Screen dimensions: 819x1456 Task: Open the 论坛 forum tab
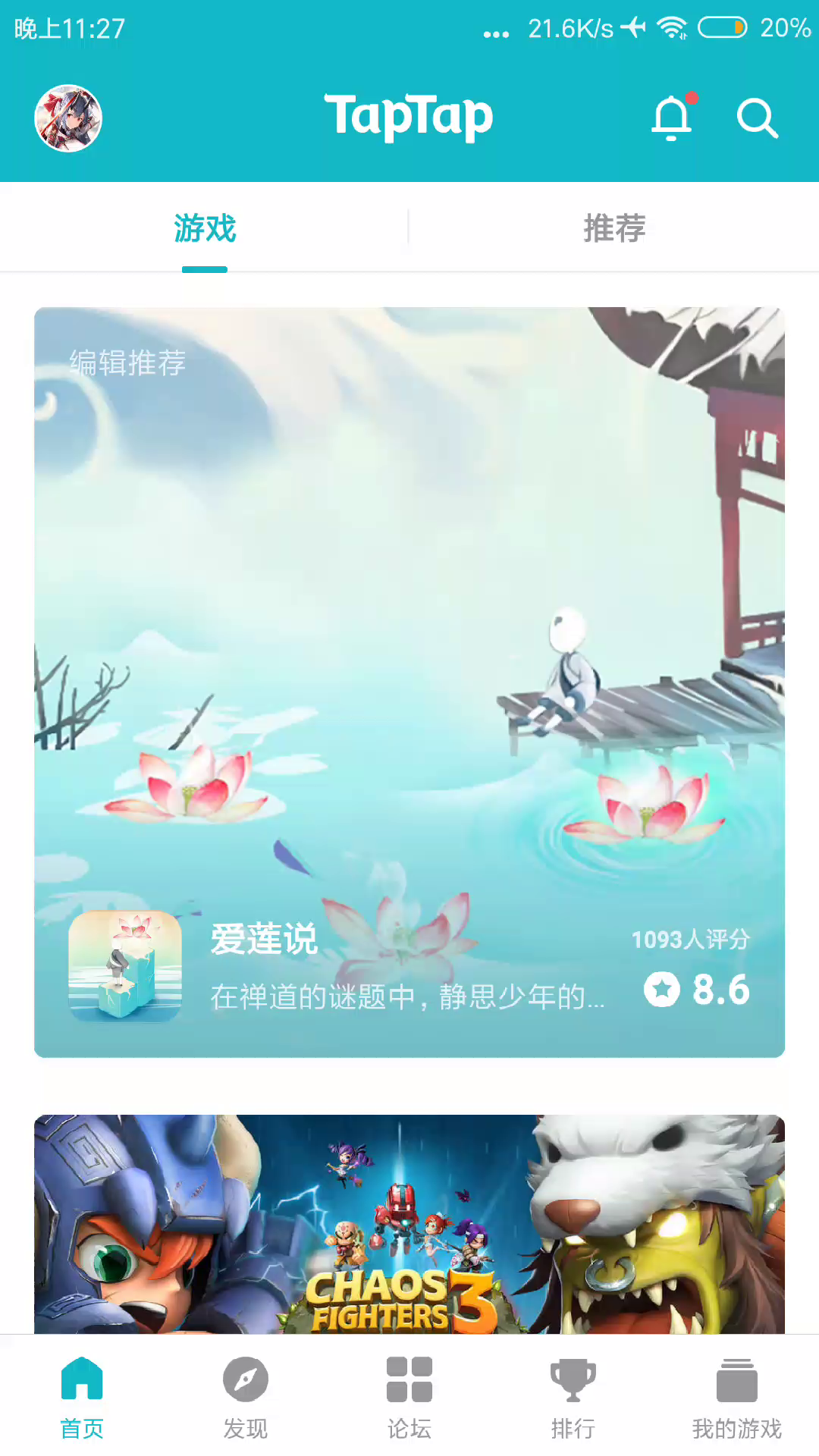click(x=409, y=1397)
